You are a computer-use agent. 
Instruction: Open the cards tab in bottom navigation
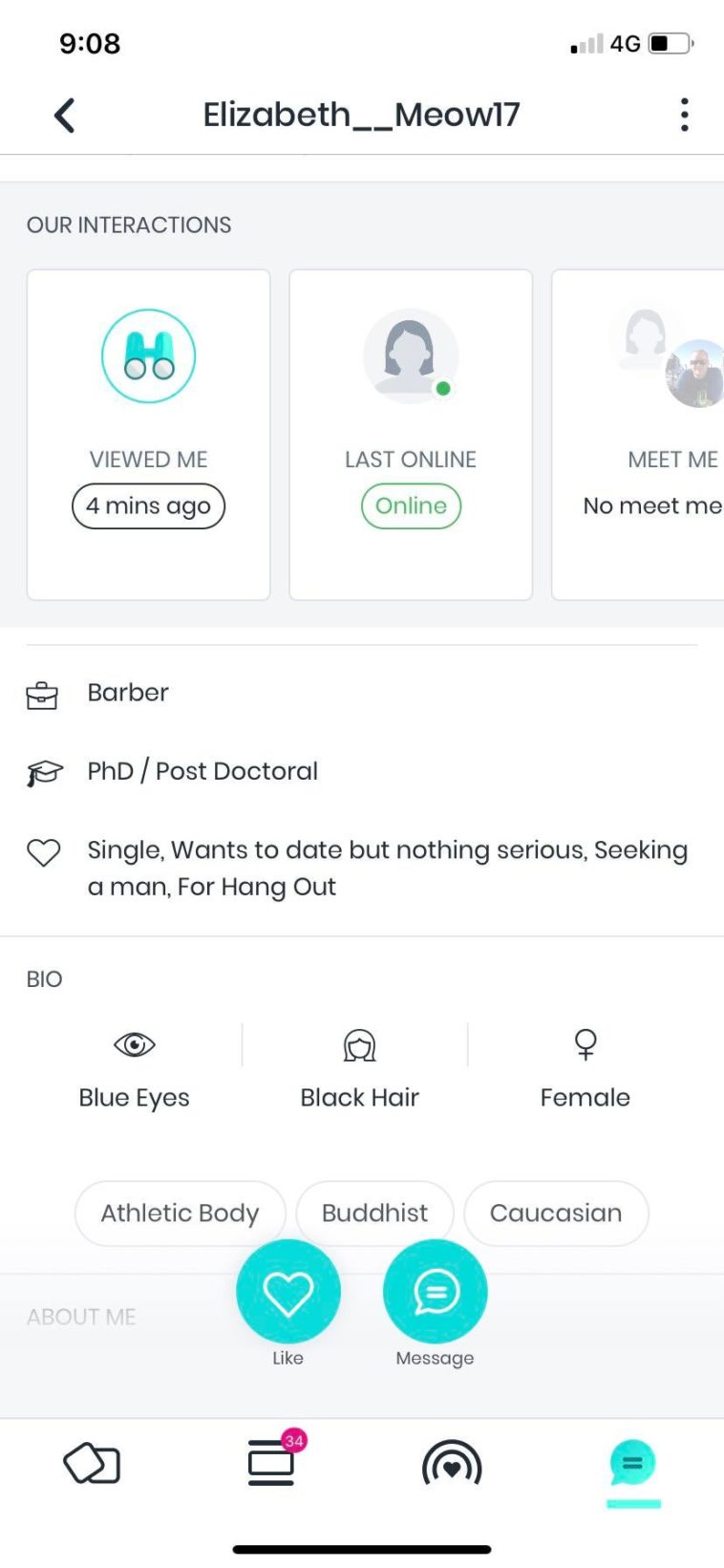92,1464
